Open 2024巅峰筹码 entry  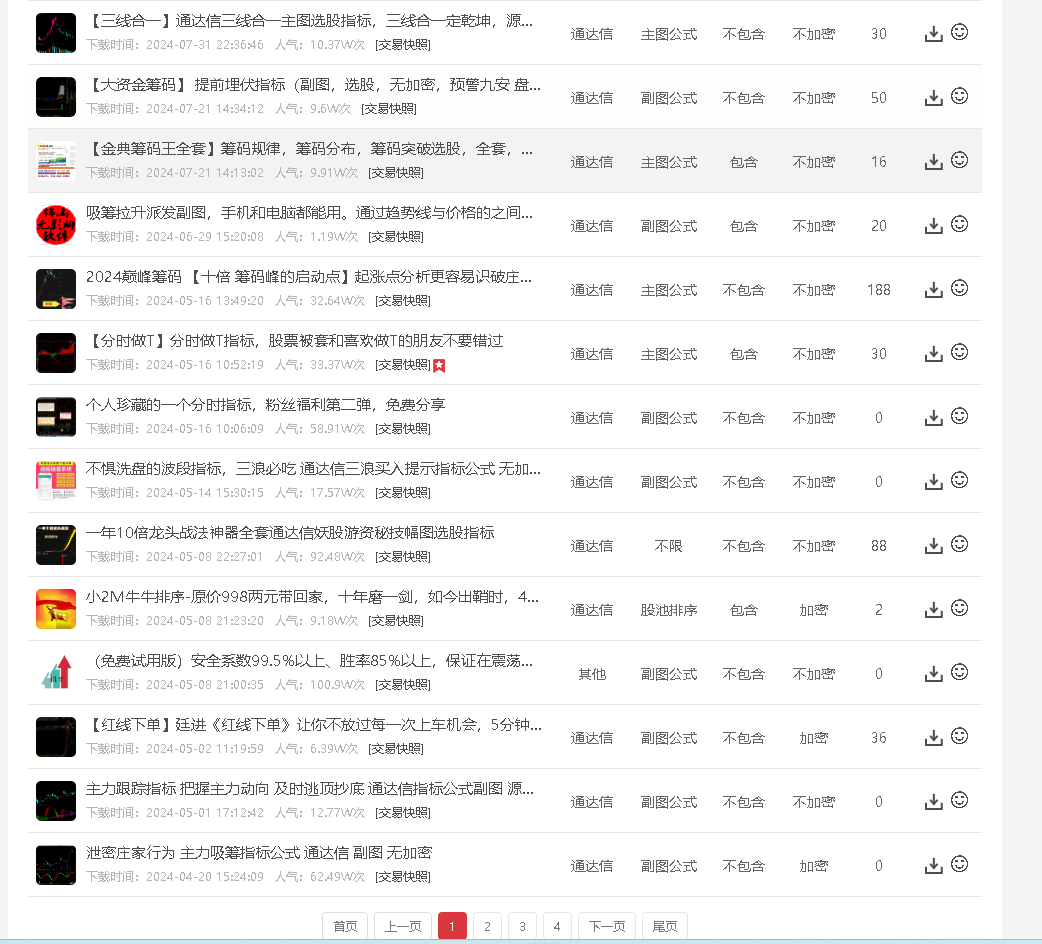click(309, 277)
